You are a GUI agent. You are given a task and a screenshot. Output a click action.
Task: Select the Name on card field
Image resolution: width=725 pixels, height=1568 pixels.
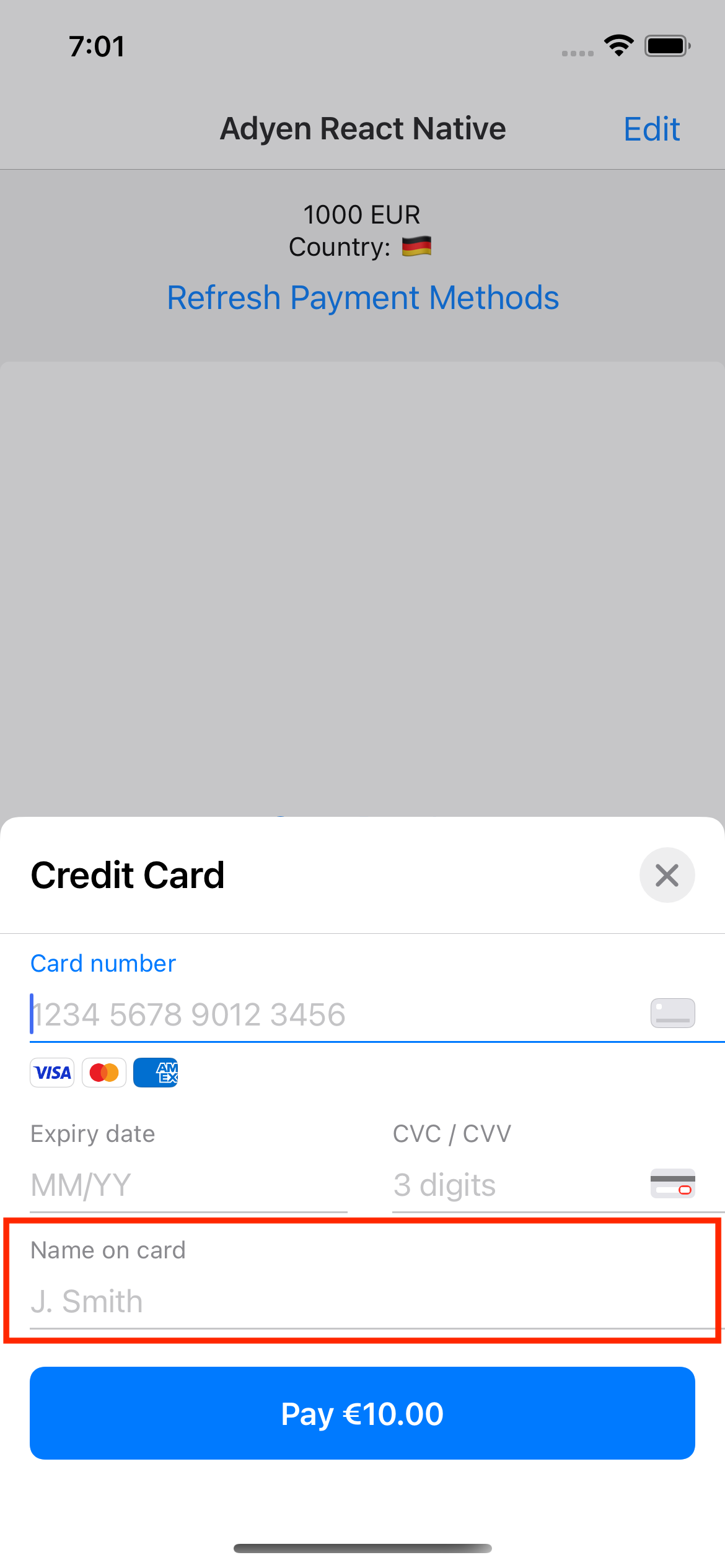pyautogui.click(x=248, y=1300)
